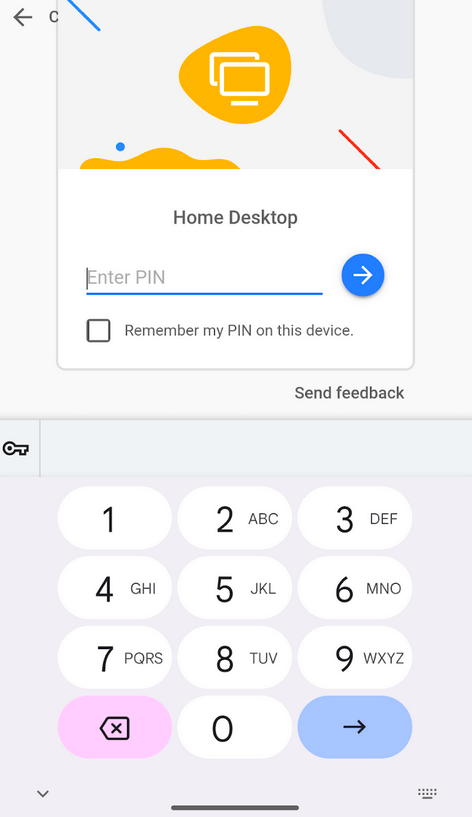Open saved passwords via the key icon

(16, 448)
